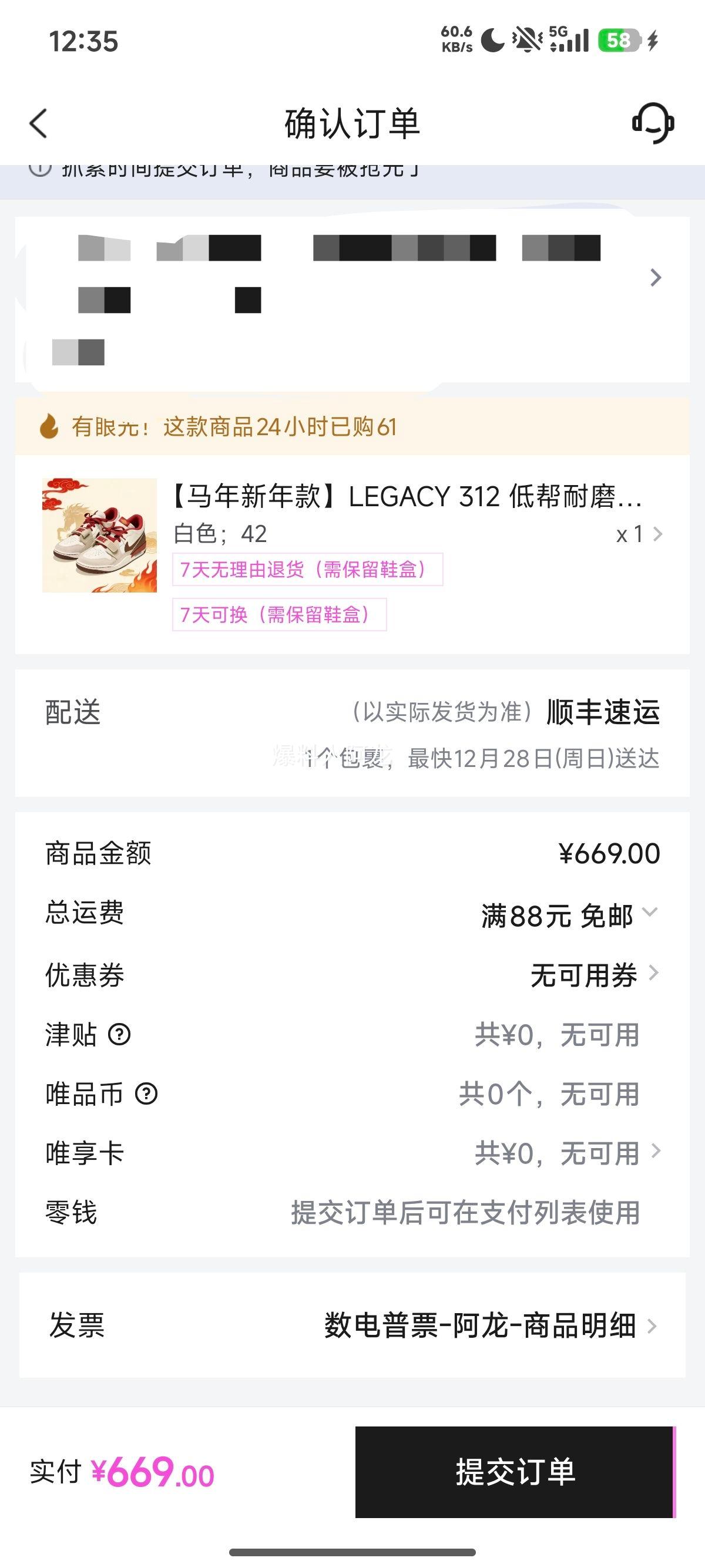Open delivery address details via chevron
This screenshot has width=705, height=1568.
[x=656, y=277]
